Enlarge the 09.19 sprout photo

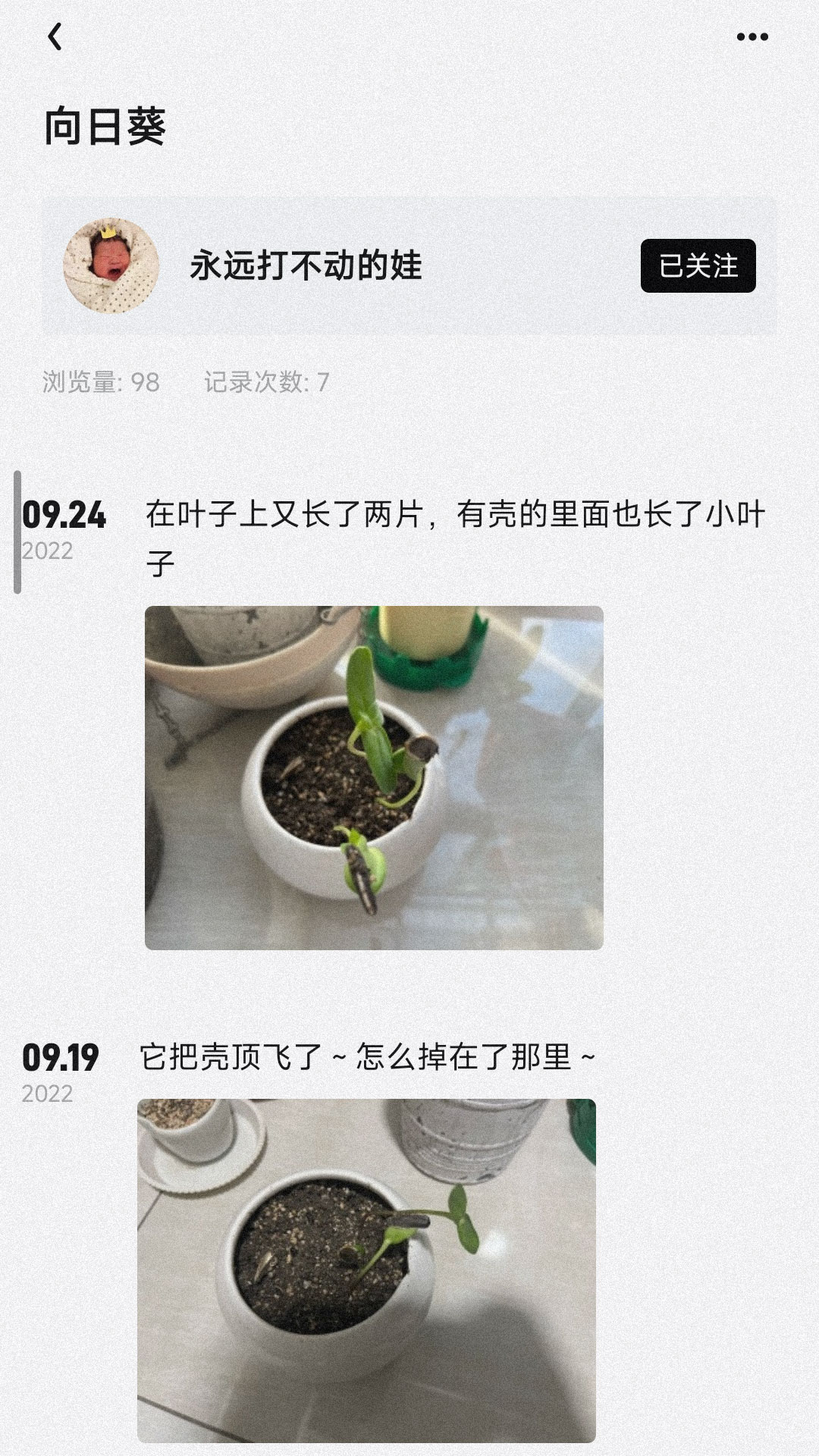[366, 1270]
